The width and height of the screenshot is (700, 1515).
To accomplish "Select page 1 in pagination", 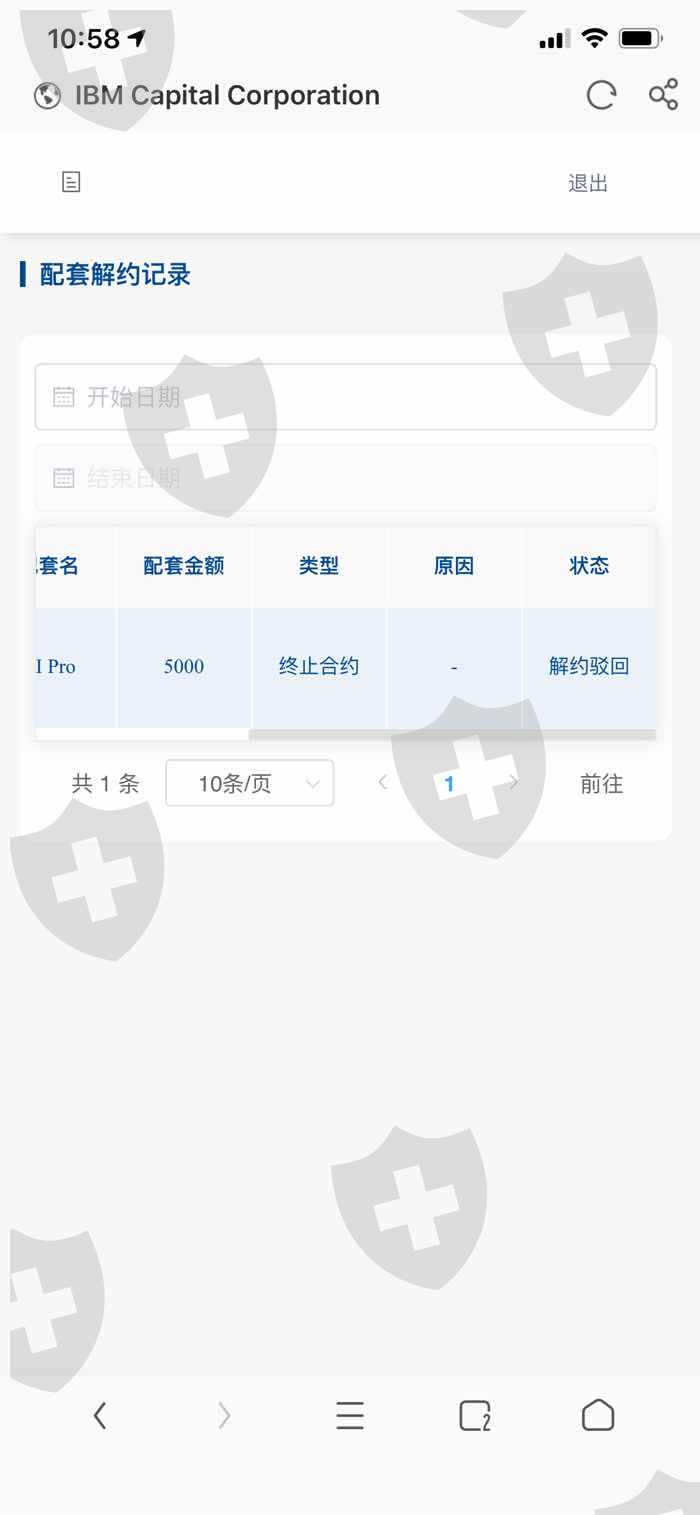I will (x=449, y=784).
